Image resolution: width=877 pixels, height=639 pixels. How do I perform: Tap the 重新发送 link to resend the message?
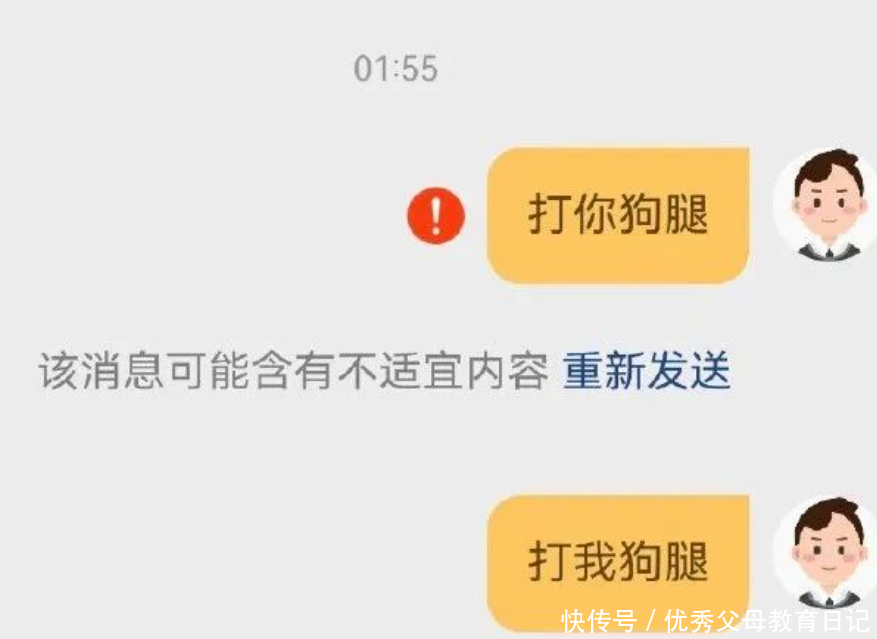tap(647, 372)
